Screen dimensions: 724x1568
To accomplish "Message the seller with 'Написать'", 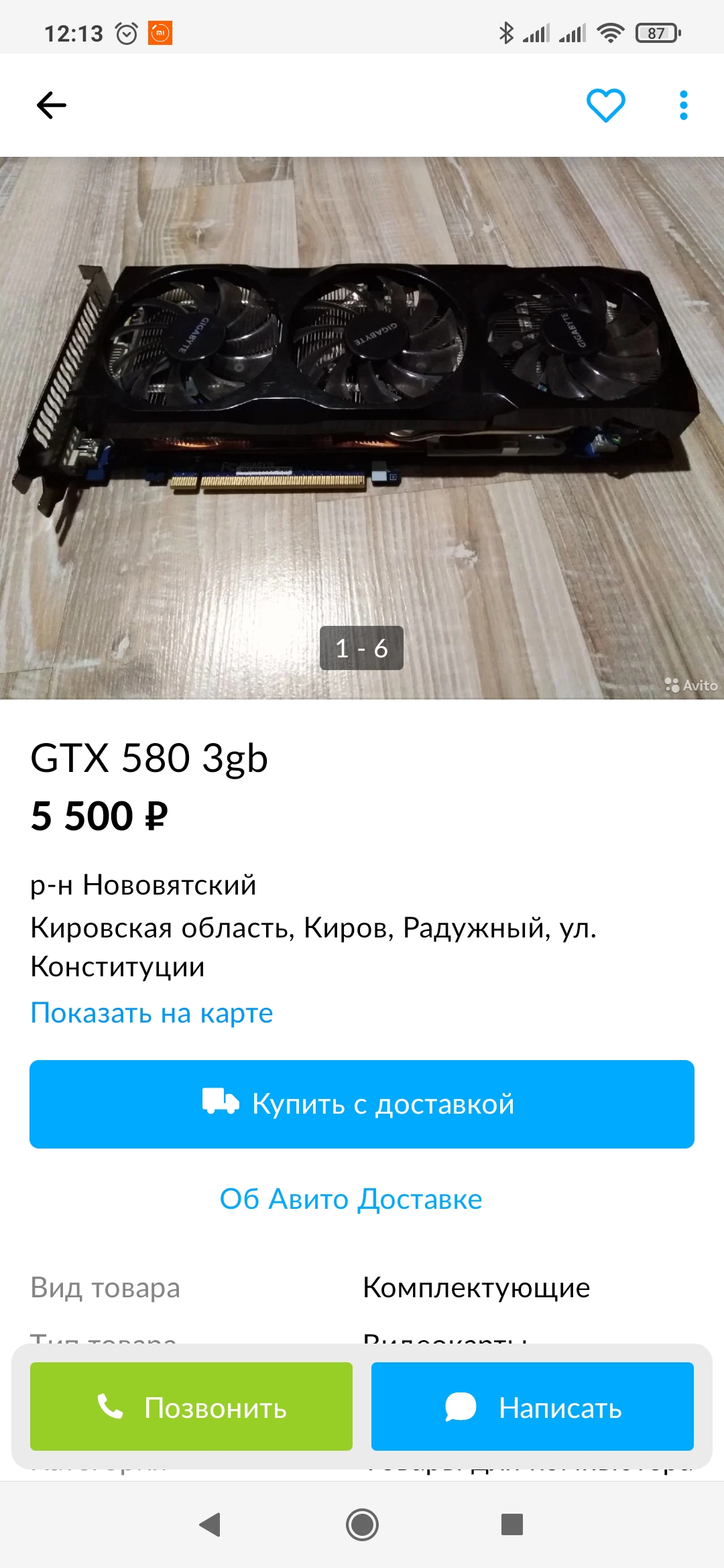I will click(x=532, y=1407).
